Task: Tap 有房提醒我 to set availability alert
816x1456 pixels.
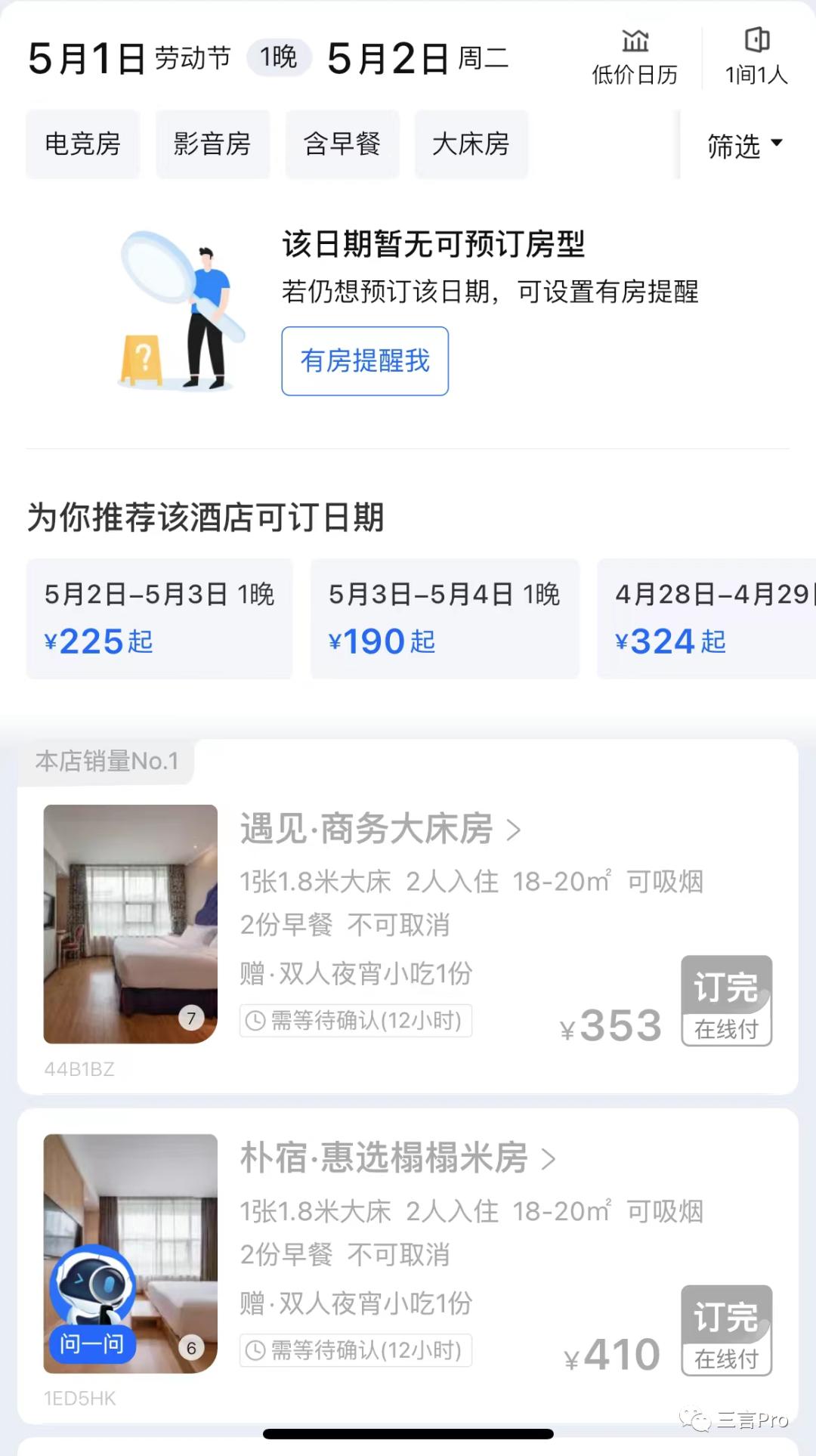Action: click(365, 361)
